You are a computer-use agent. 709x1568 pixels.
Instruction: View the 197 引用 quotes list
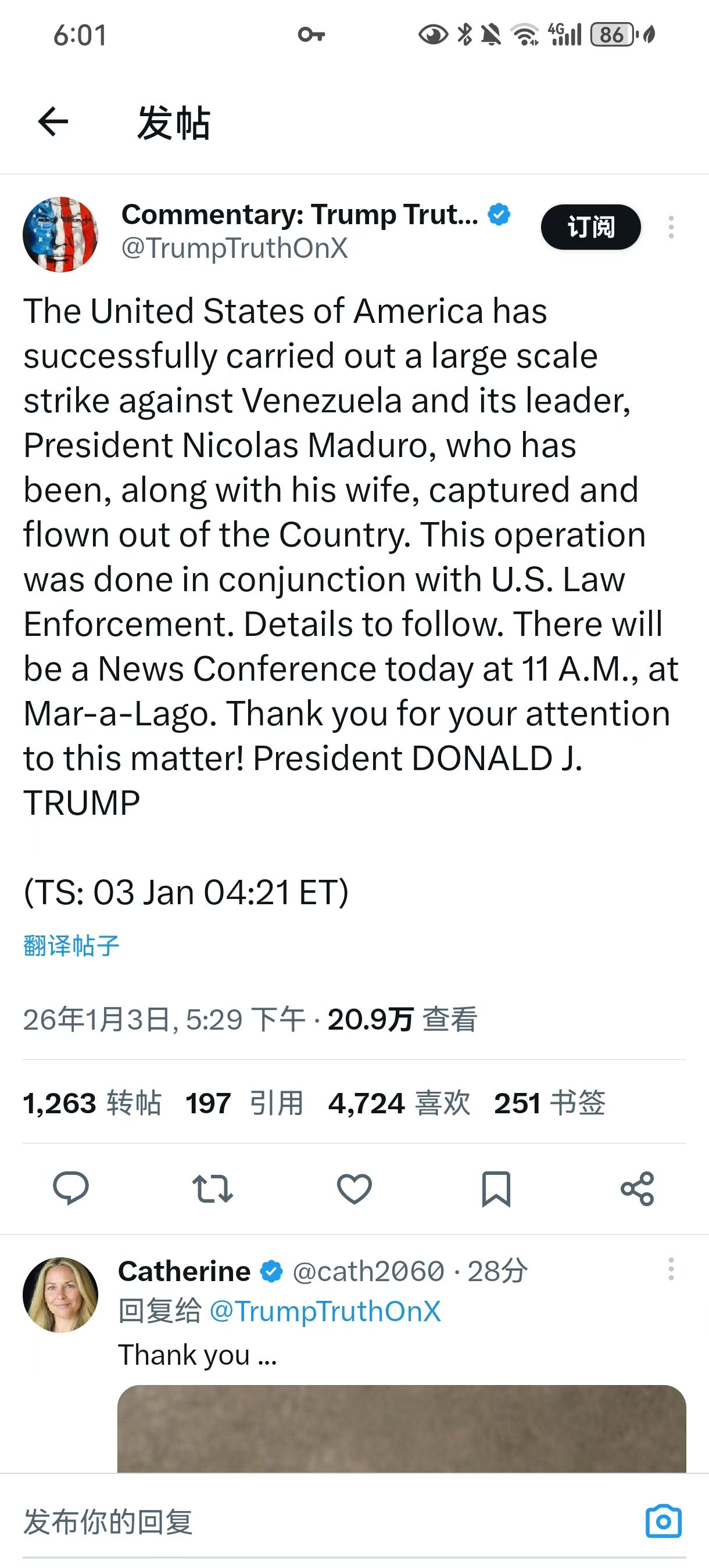(244, 1103)
